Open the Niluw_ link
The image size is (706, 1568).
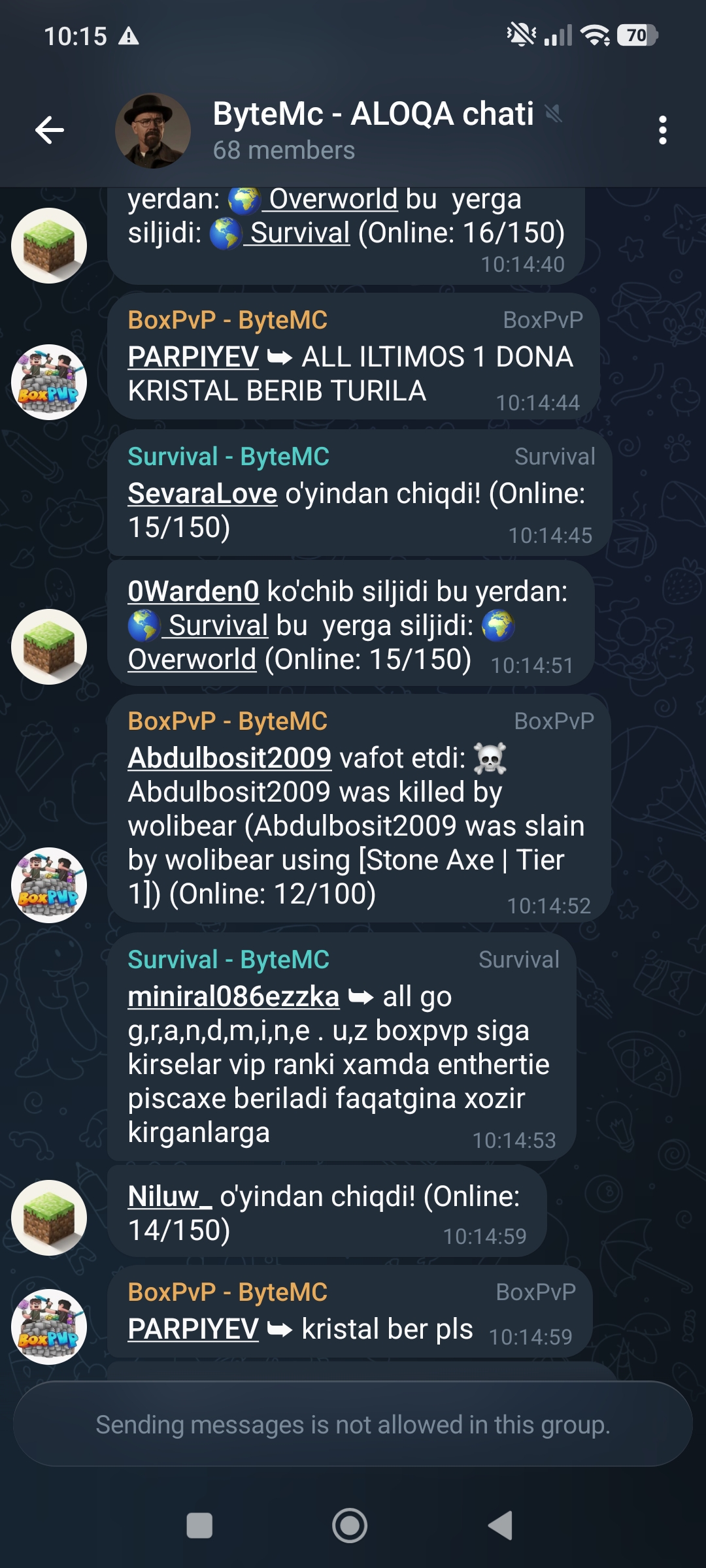point(169,1196)
